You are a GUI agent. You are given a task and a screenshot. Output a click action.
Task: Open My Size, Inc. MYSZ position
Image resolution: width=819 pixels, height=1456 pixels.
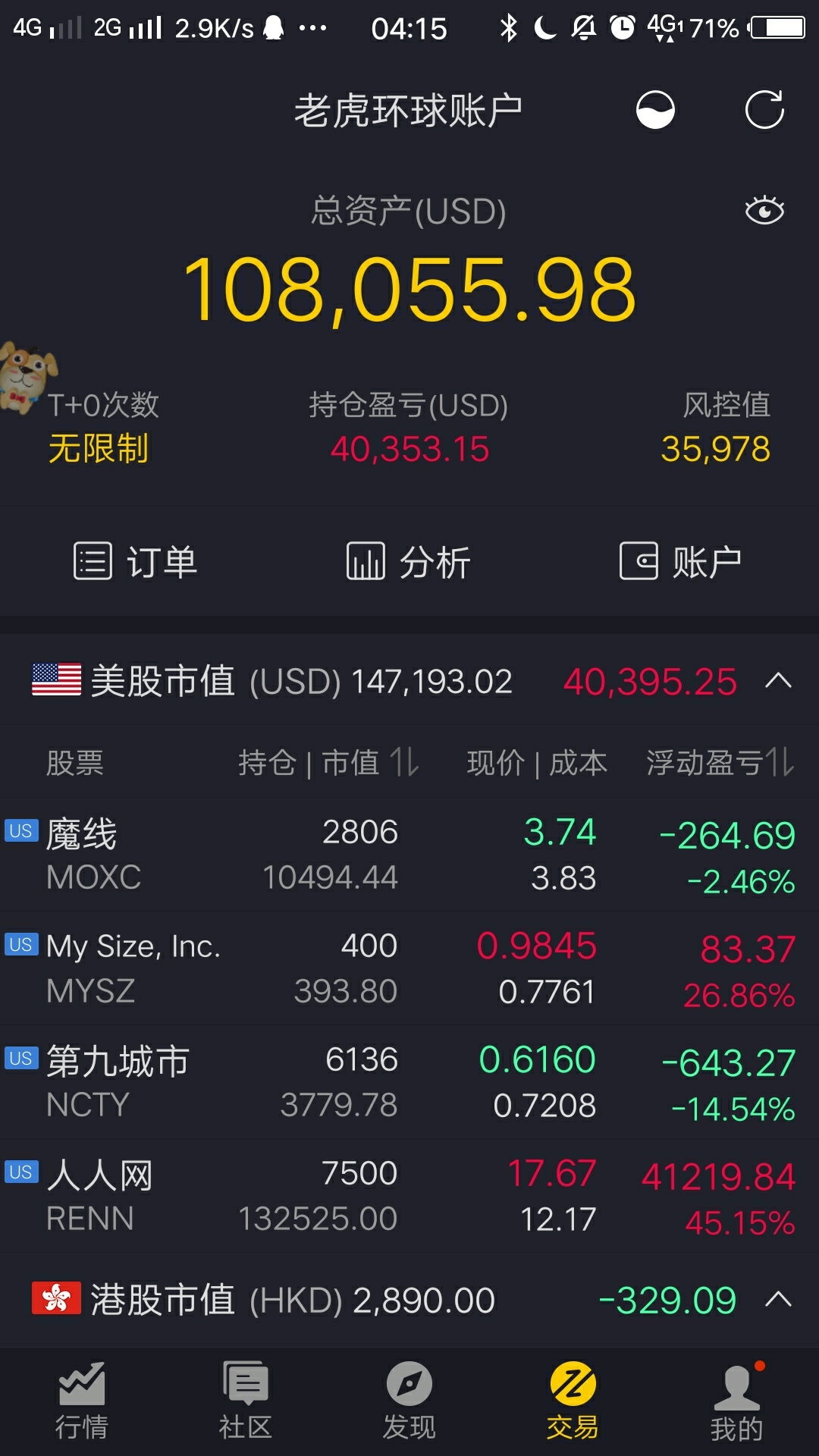point(409,968)
